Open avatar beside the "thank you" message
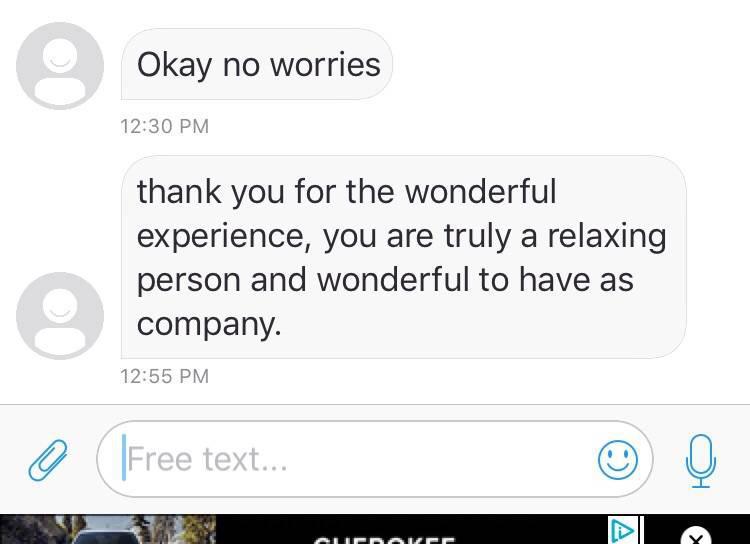 [x=60, y=316]
